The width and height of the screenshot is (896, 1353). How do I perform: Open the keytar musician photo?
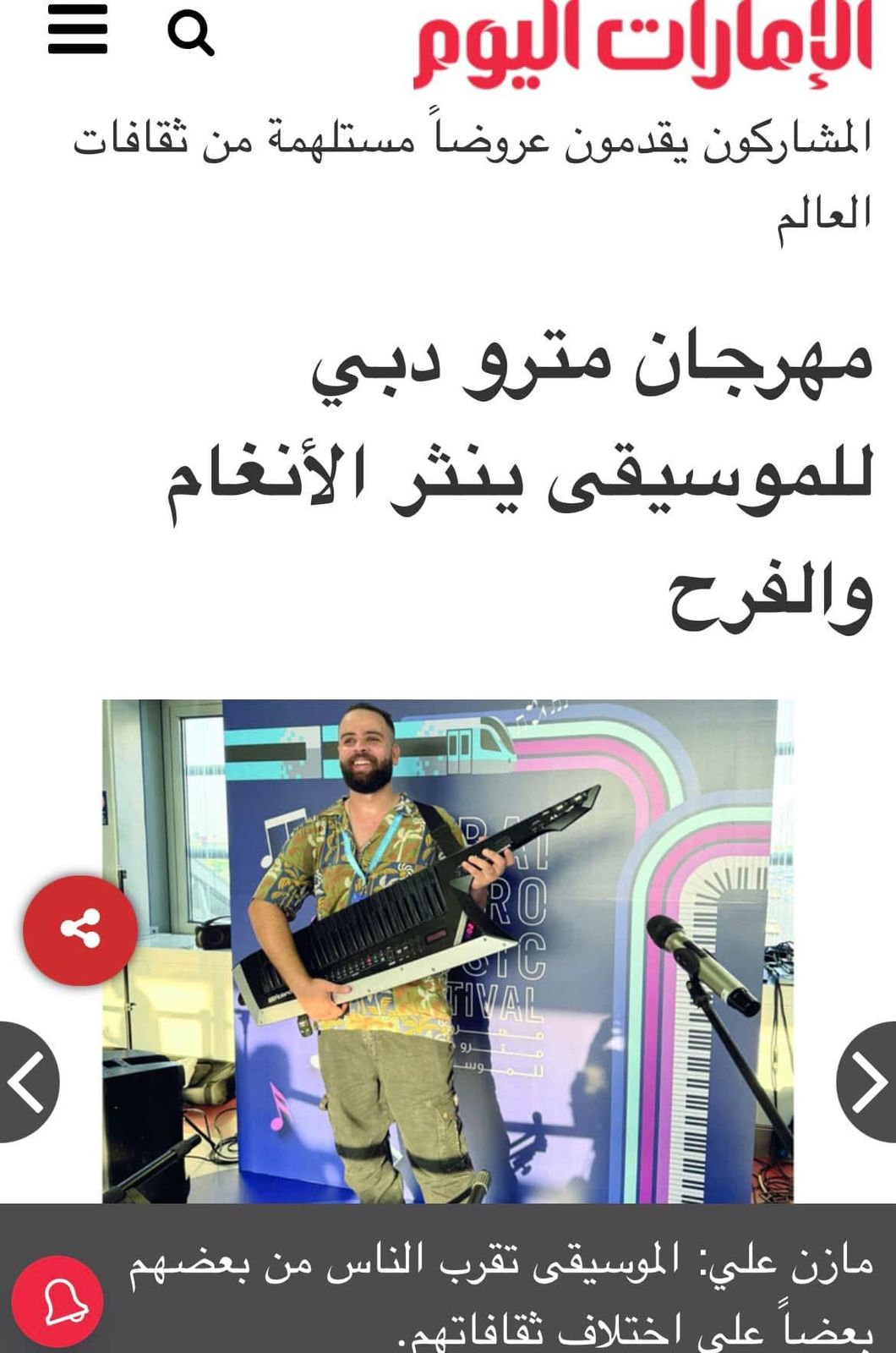pyautogui.click(x=448, y=951)
